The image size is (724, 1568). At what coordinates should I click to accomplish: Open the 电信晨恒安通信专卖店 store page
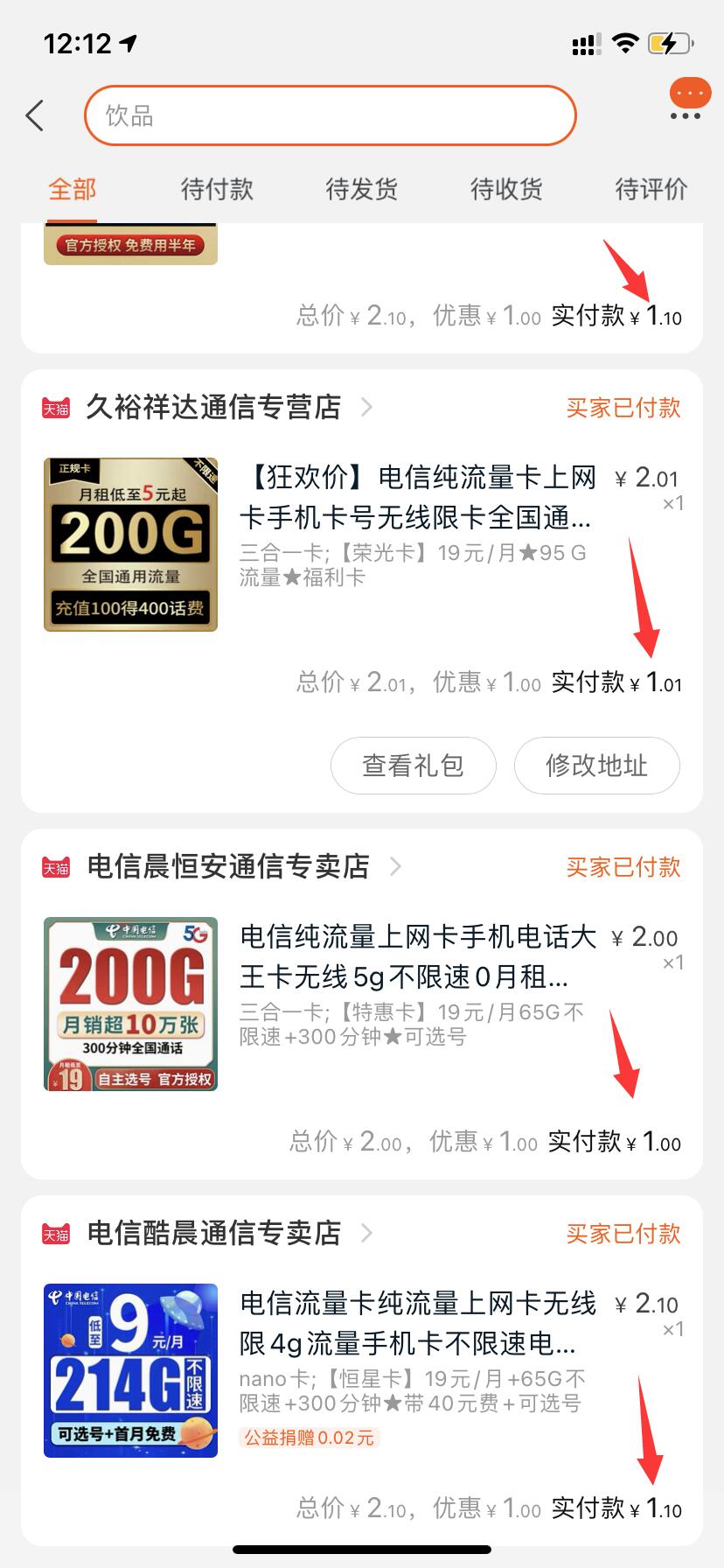point(227,866)
